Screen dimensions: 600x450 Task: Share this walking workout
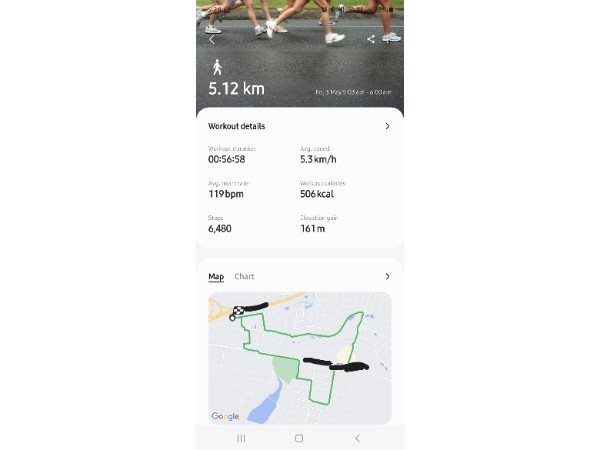coord(371,39)
